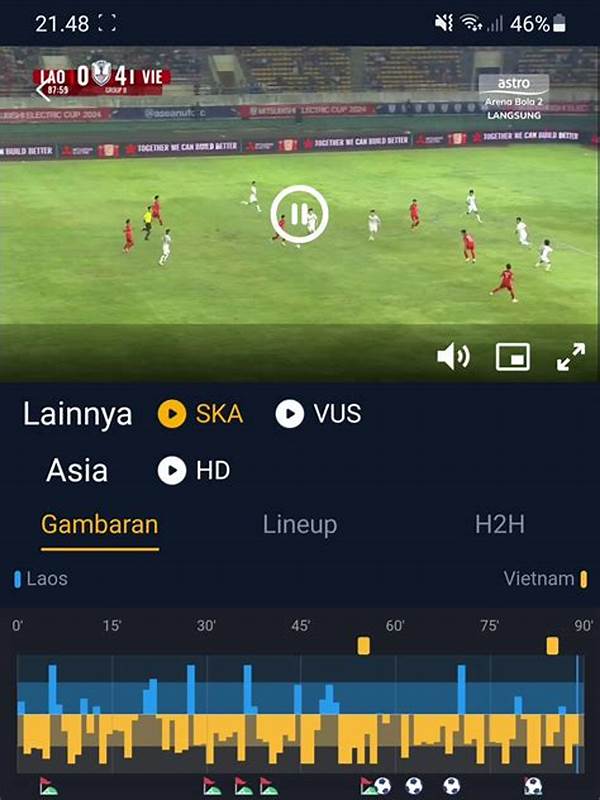Open the Gambaran tab

(99, 525)
